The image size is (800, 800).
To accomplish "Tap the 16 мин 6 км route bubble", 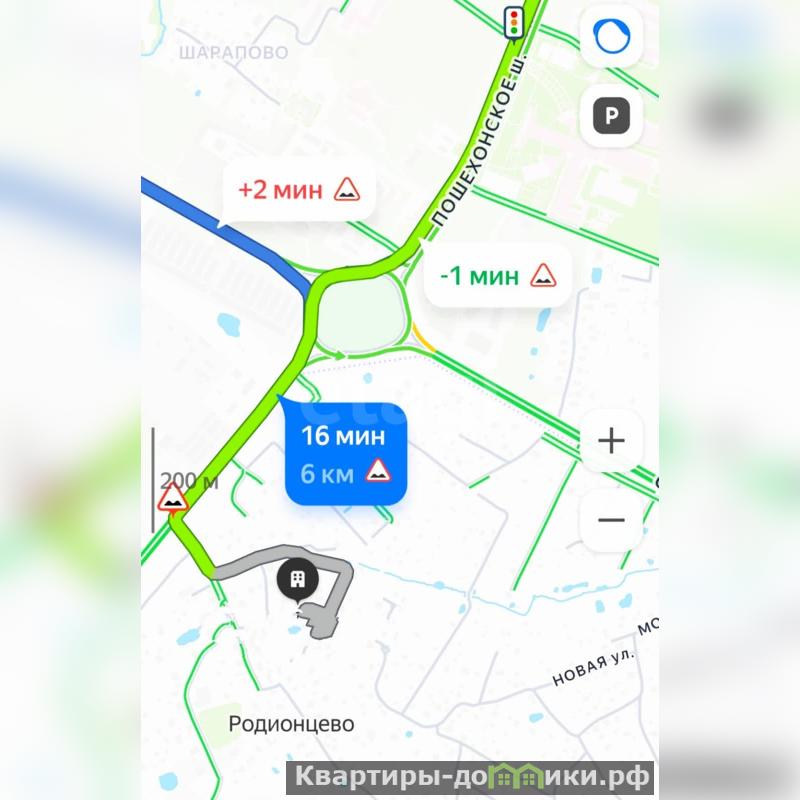I will (345, 455).
